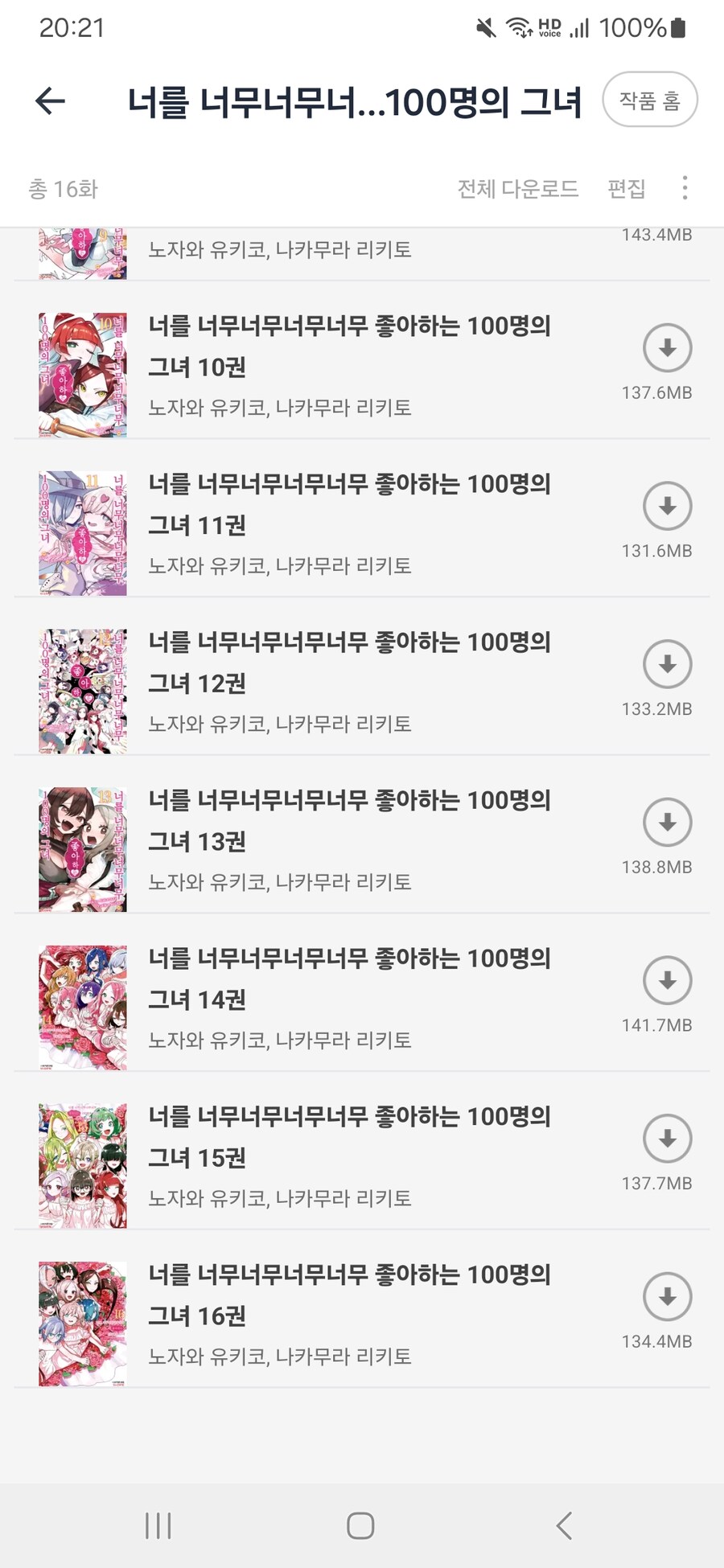Open the three-dot overflow menu
724x1568 pixels.
click(x=685, y=188)
